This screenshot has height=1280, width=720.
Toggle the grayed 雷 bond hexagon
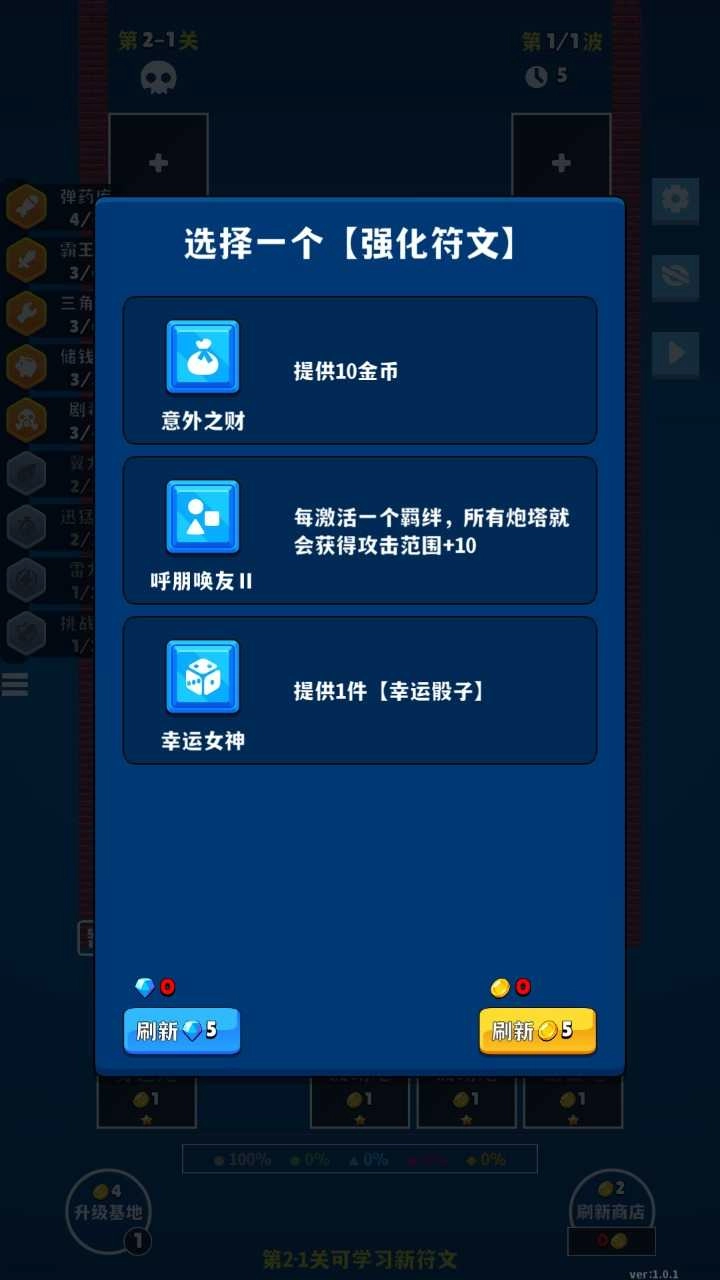pyautogui.click(x=26, y=578)
